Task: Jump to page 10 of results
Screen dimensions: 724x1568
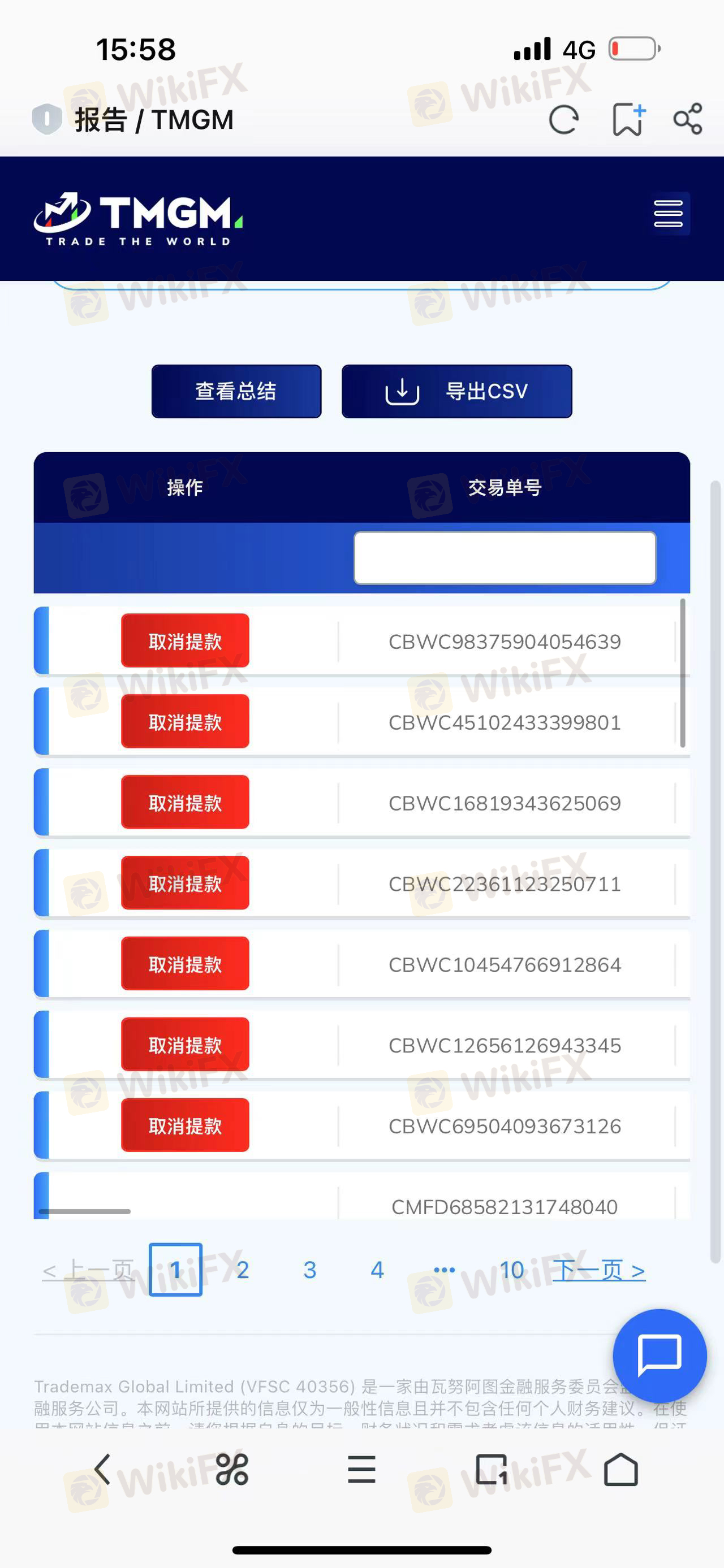Action: coord(511,1270)
